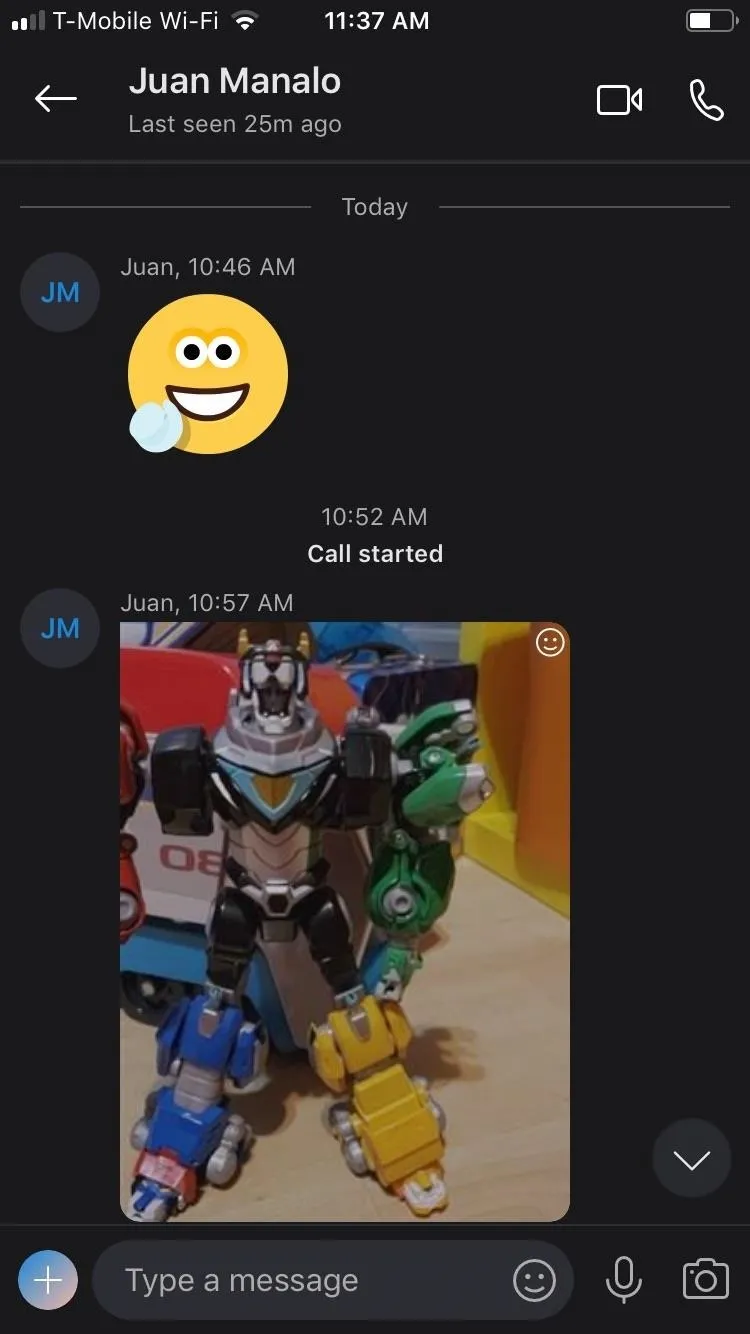Tap the JM avatar next to 10:46 AM message
The height and width of the screenshot is (1334, 750).
pos(60,292)
